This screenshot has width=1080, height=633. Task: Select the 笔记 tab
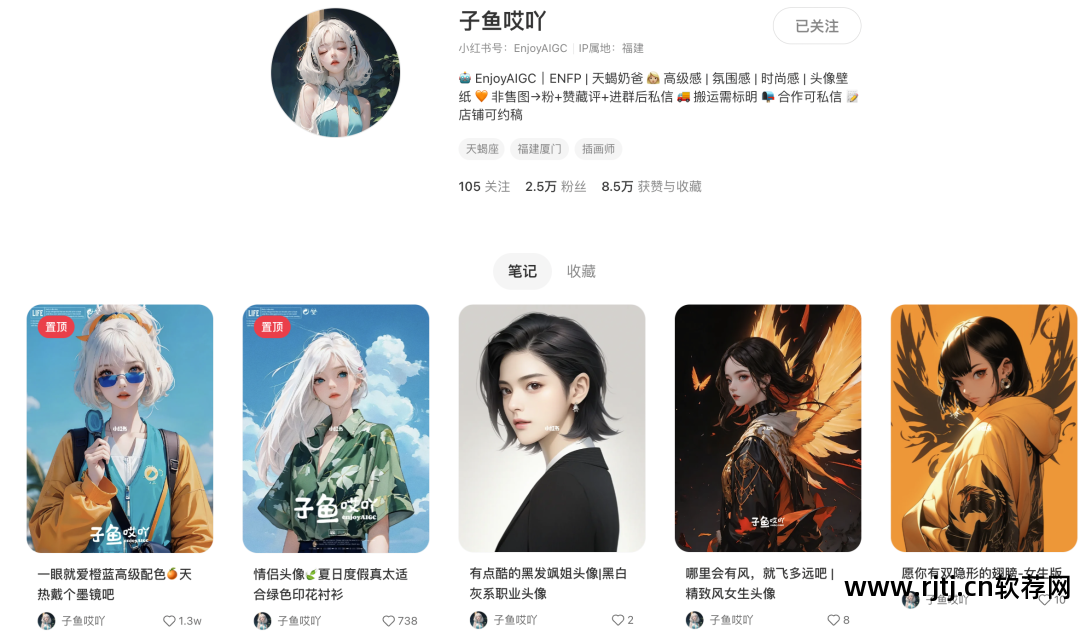pos(522,271)
